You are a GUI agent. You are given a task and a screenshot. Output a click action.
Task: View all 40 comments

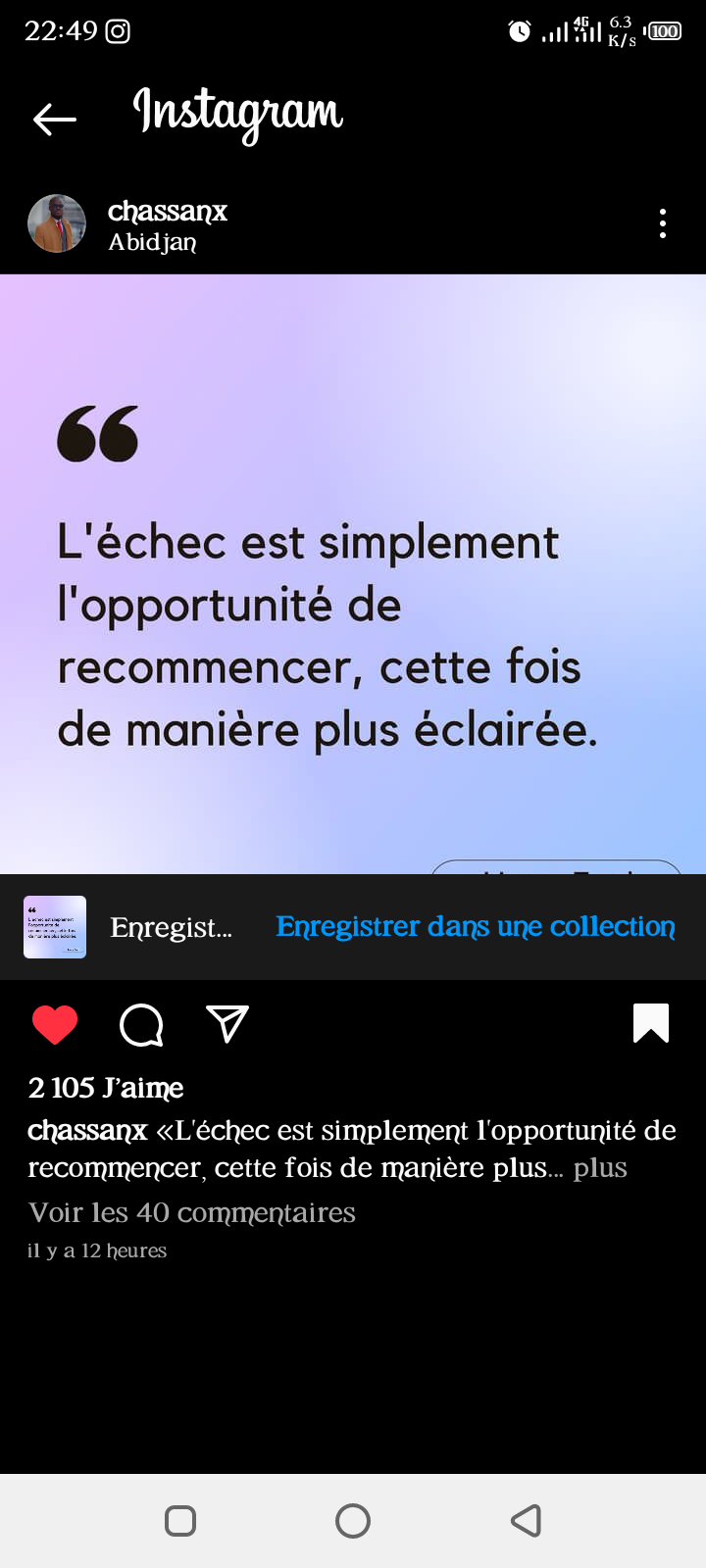[x=192, y=1213]
